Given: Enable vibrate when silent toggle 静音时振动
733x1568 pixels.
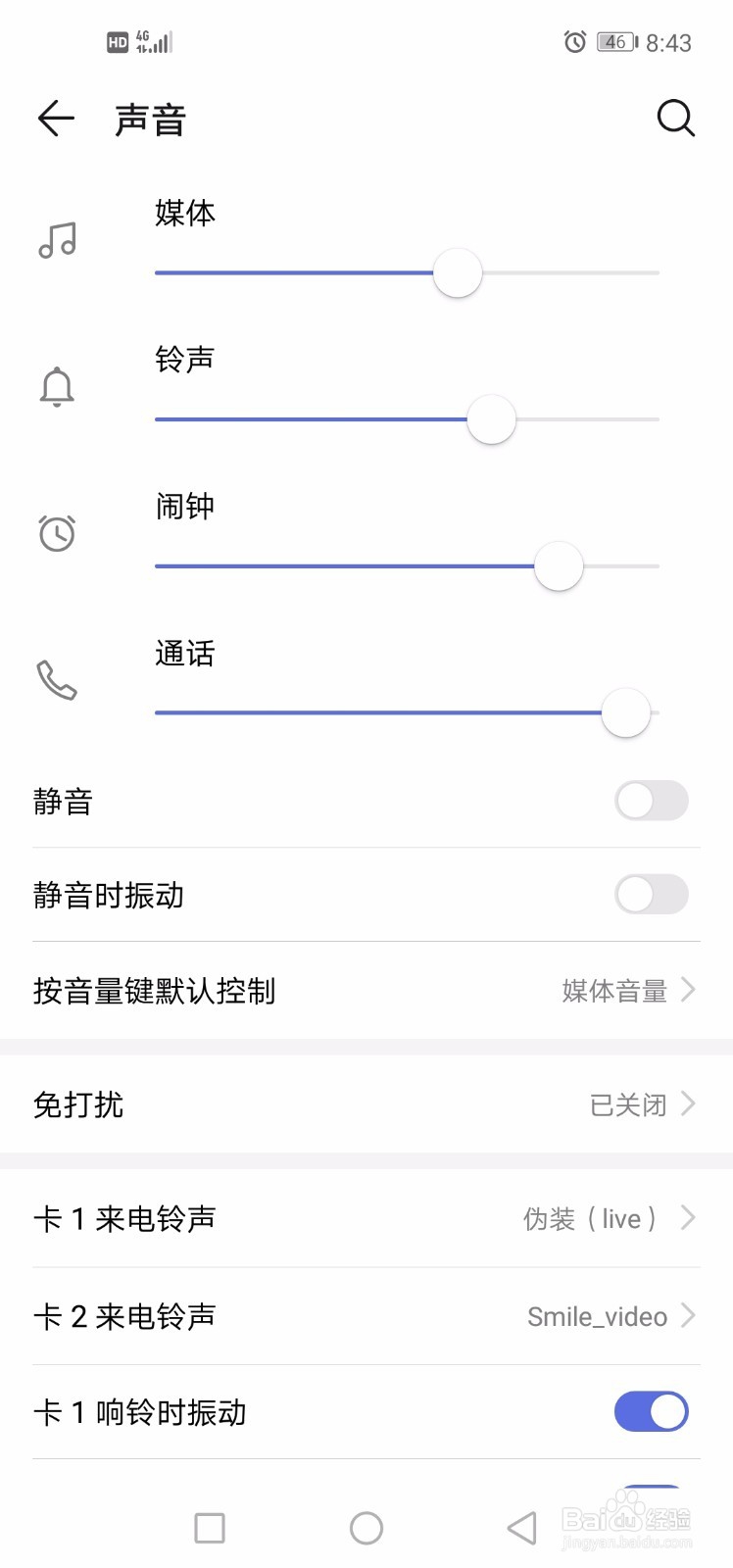Looking at the screenshot, I should (651, 895).
